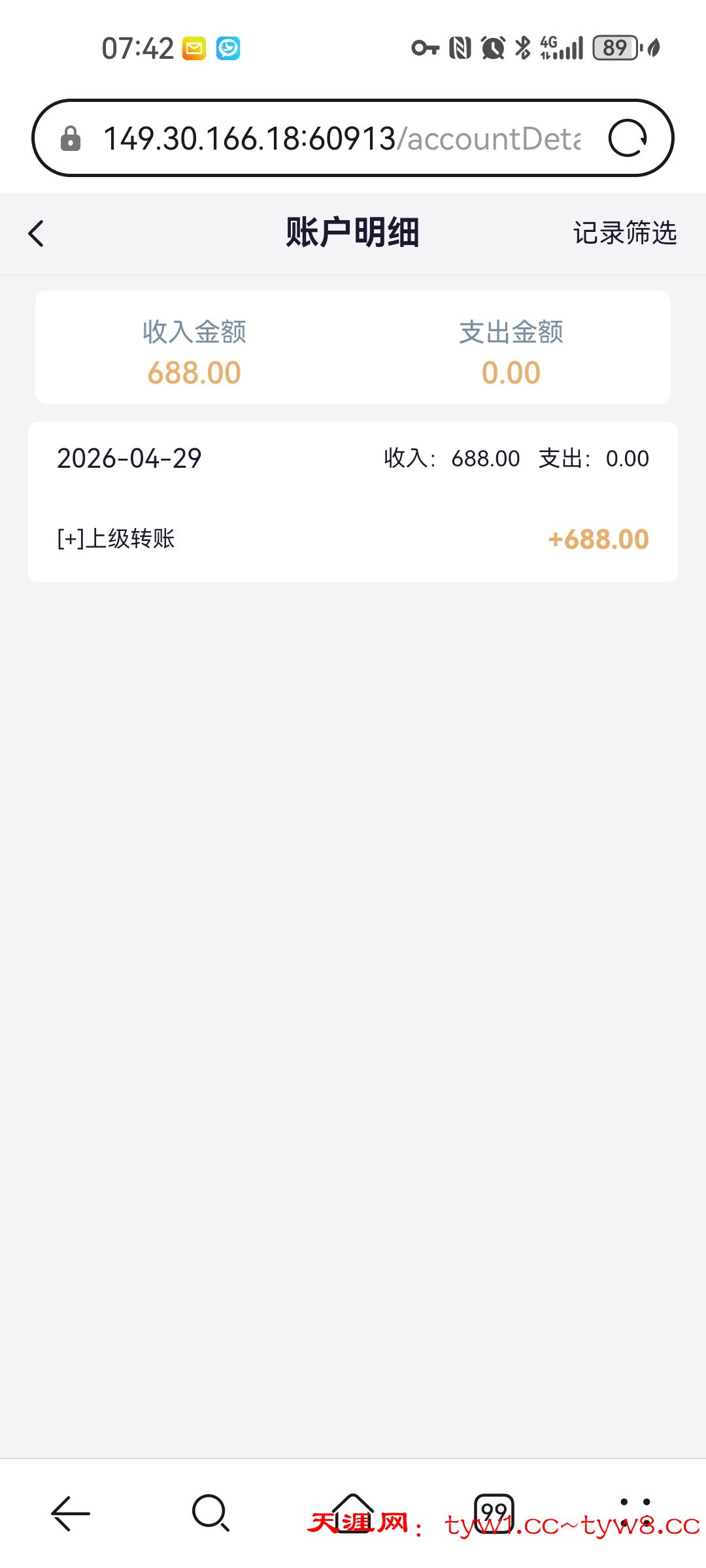This screenshot has height=1568, width=706.
Task: Open the browser tabs switcher
Action: (x=494, y=1513)
